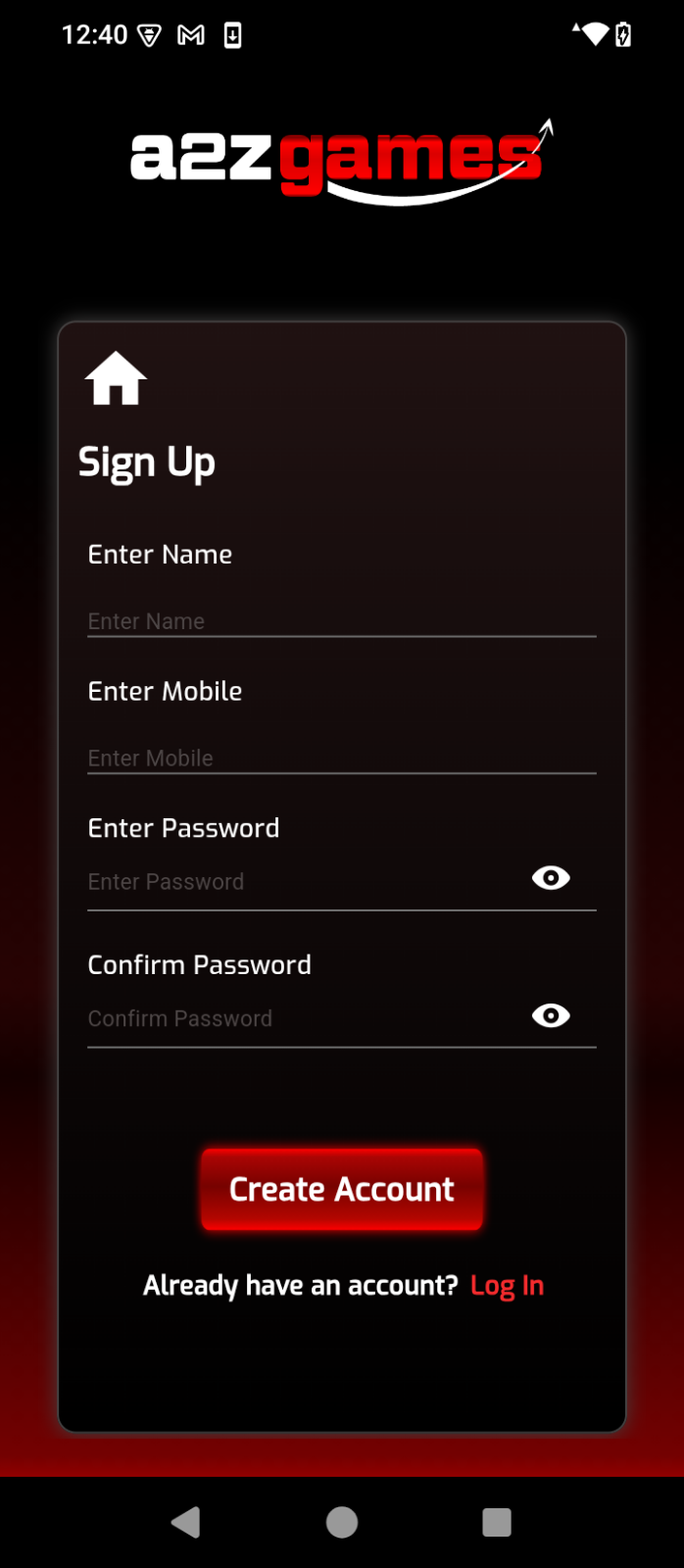Tap the home icon above Sign Up
684x1568 pixels.
[116, 378]
